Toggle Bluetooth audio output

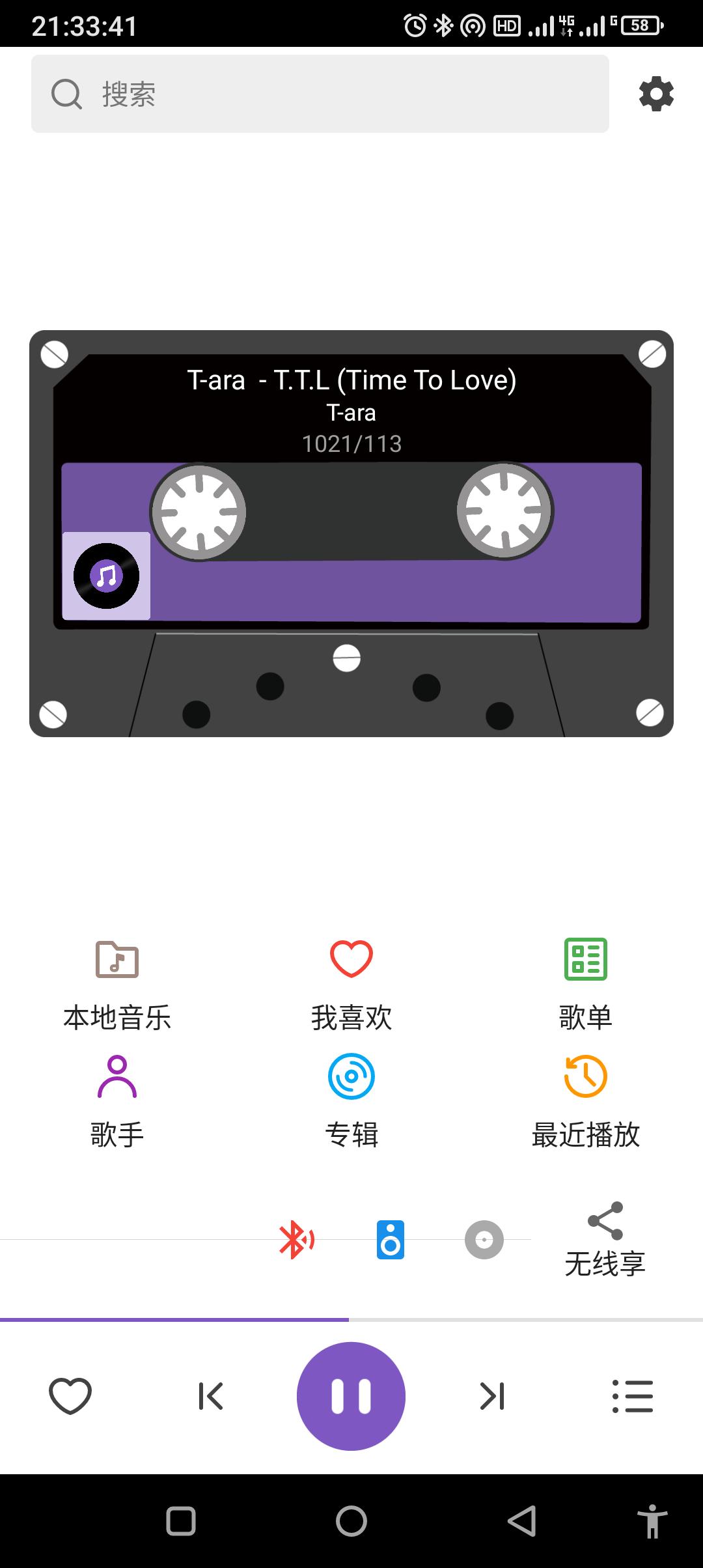296,1239
